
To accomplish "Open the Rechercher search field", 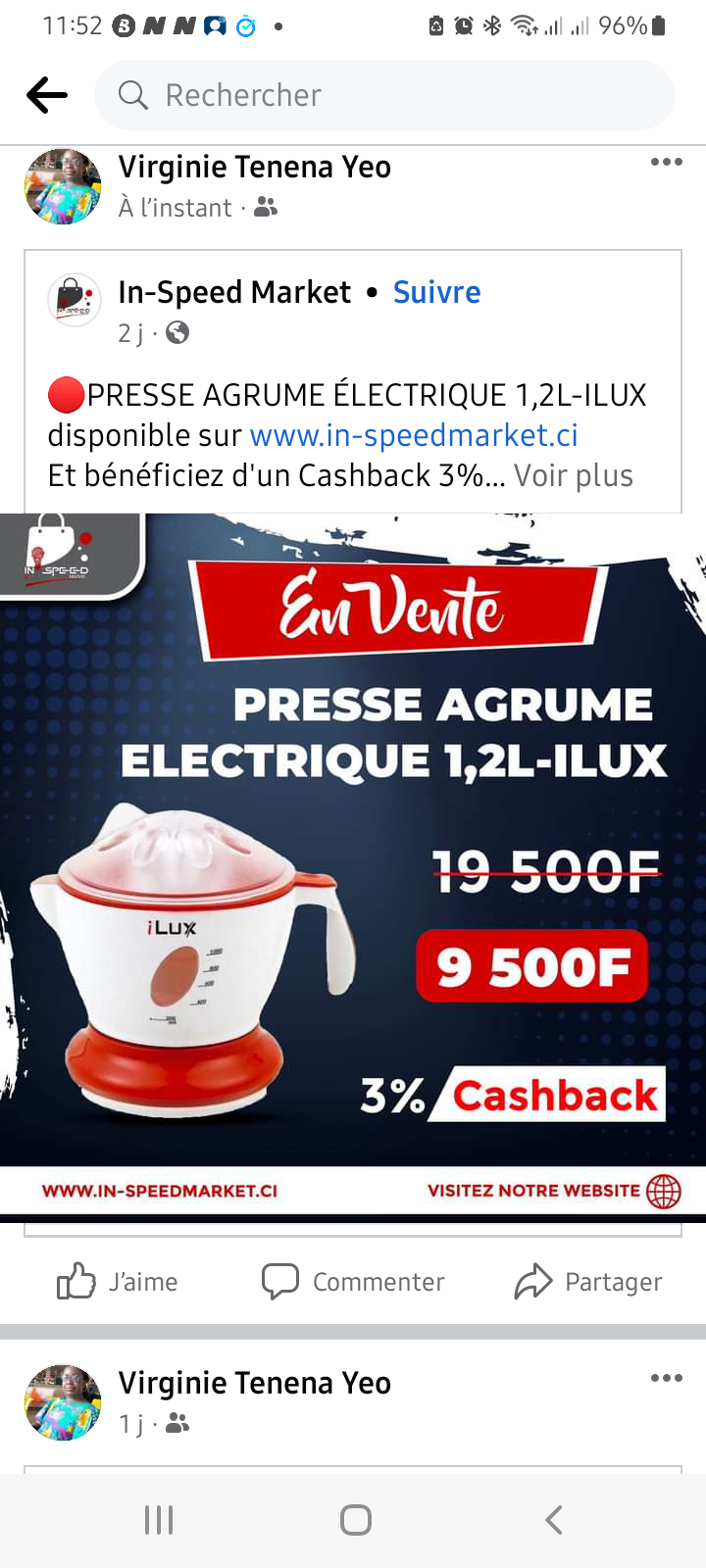I will (384, 95).
